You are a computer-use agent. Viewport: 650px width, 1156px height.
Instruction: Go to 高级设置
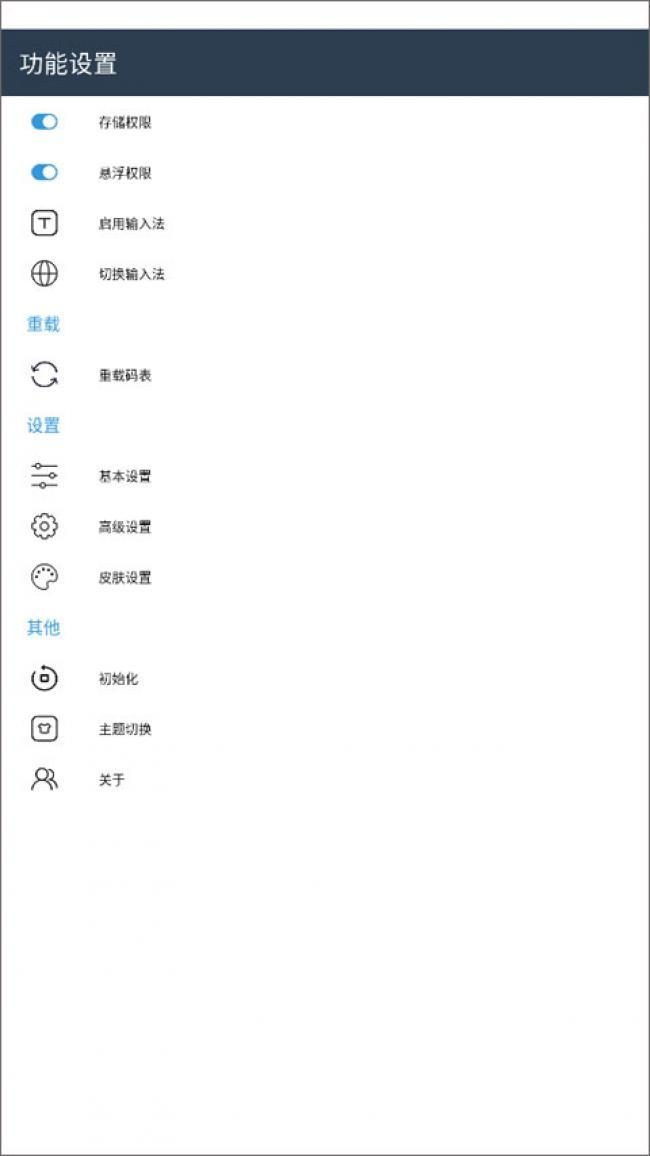coord(325,527)
